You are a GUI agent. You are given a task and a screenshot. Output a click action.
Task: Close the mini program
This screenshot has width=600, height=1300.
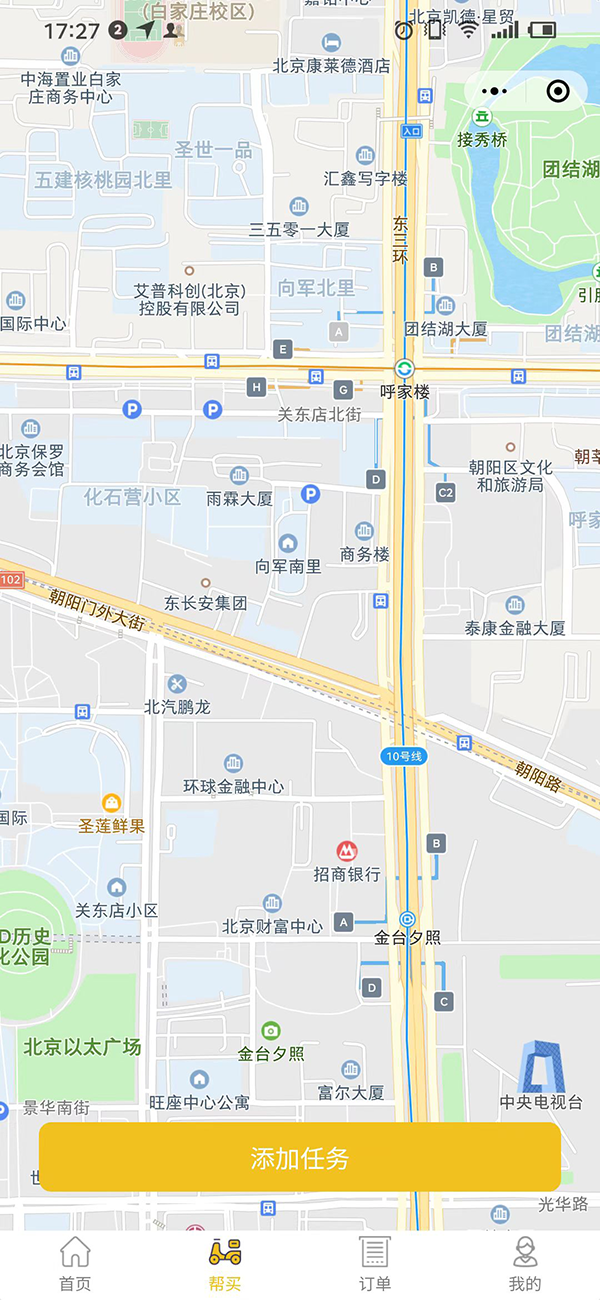coord(558,92)
